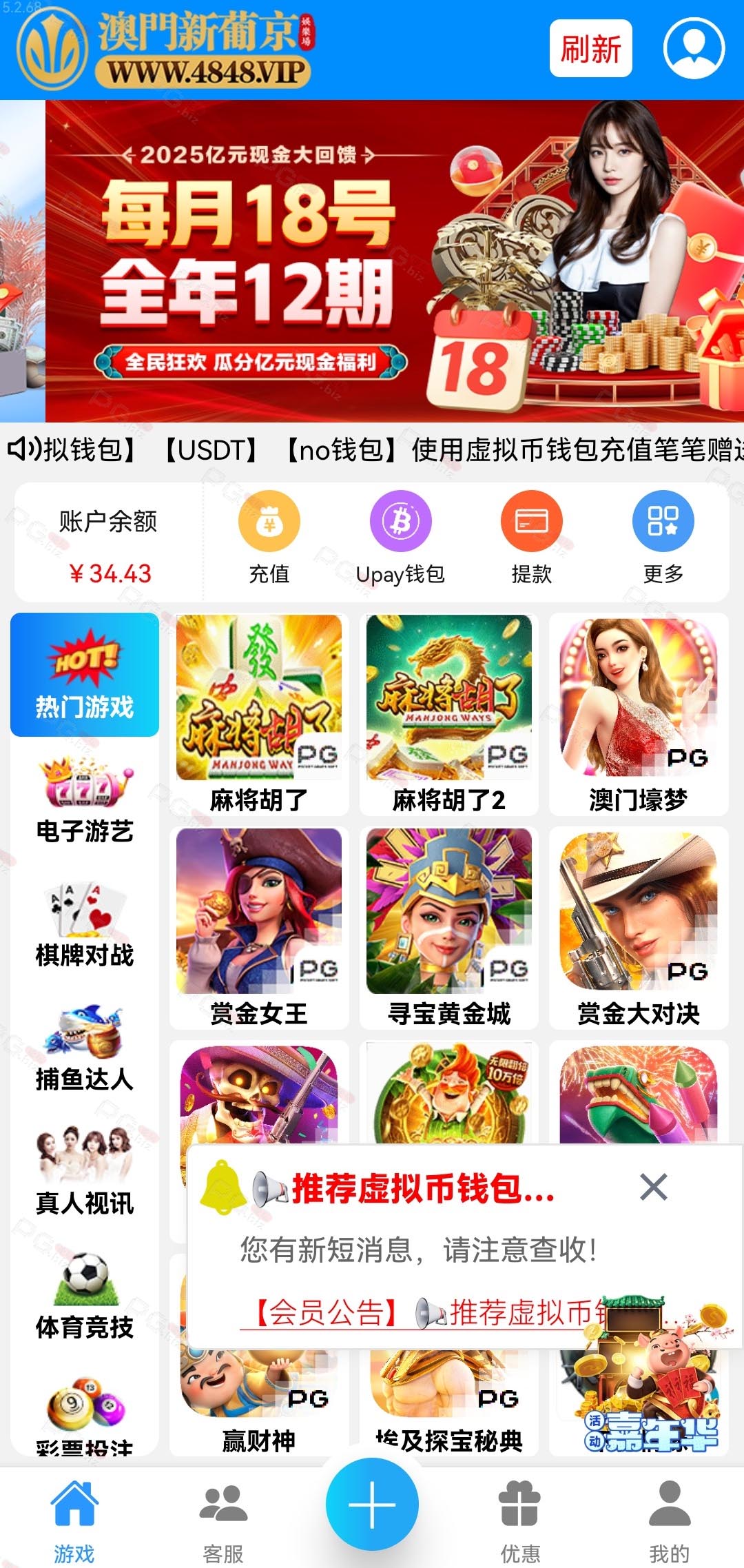Launch the 麻将胡了2 game

(449, 714)
